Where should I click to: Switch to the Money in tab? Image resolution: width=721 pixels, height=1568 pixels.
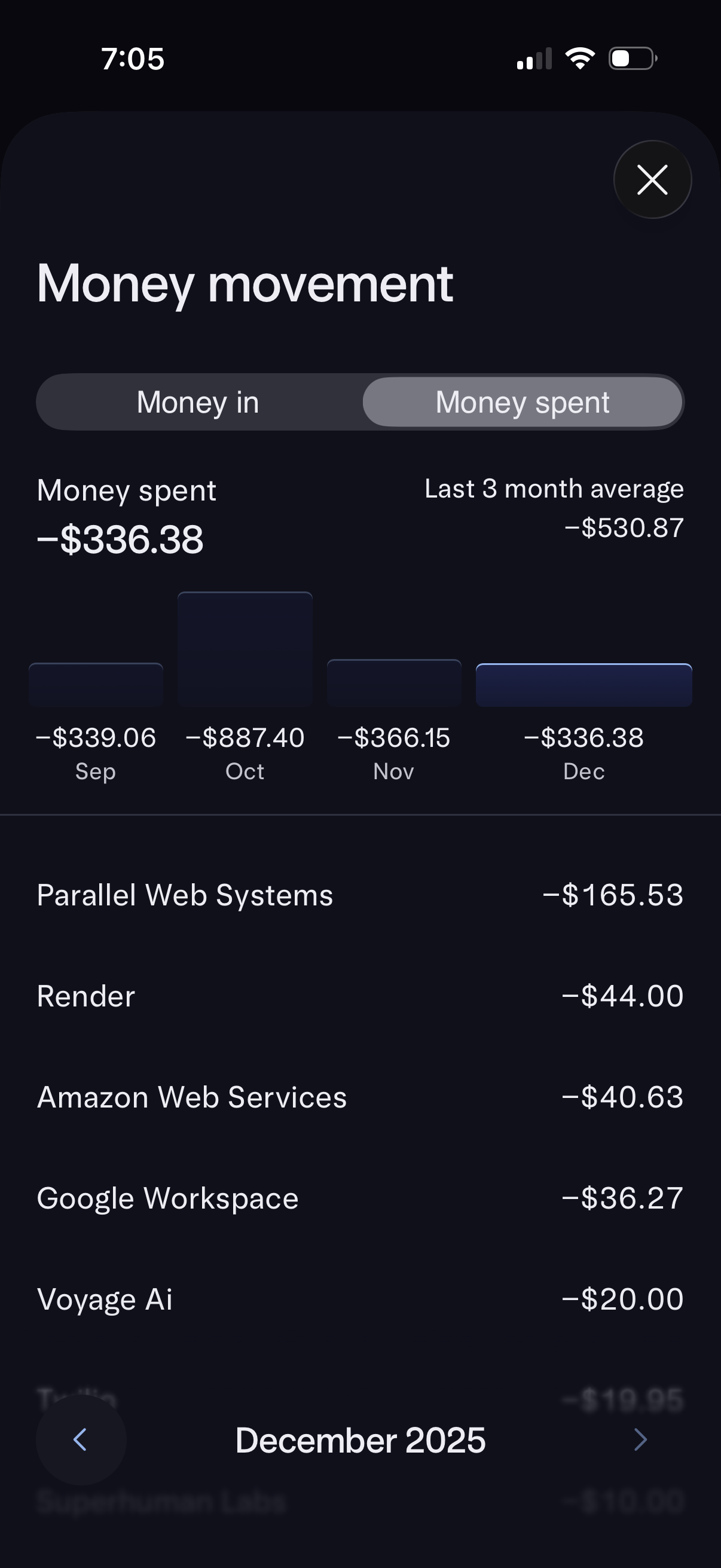[x=198, y=402]
